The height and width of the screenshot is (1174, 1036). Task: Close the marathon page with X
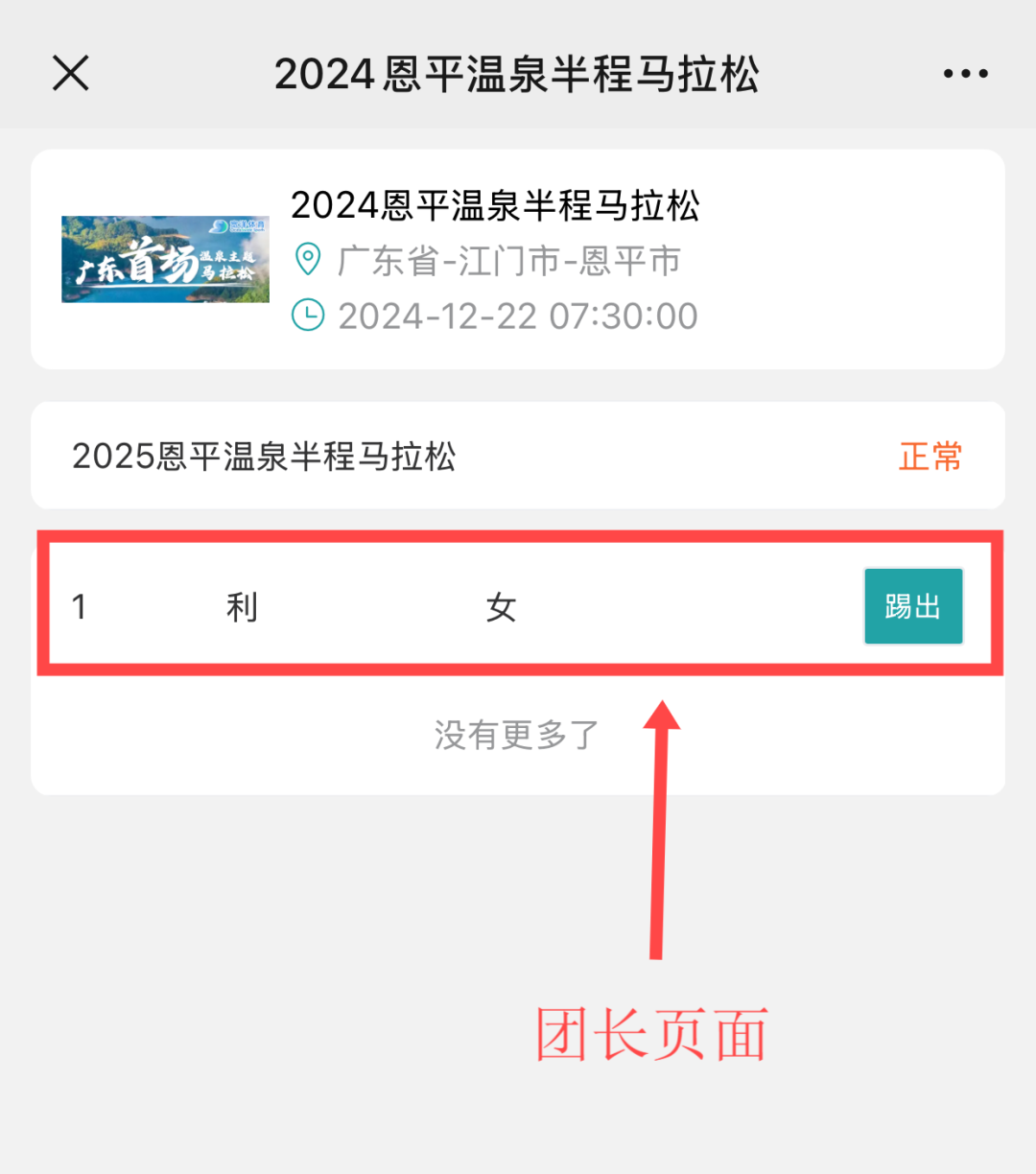[x=70, y=73]
